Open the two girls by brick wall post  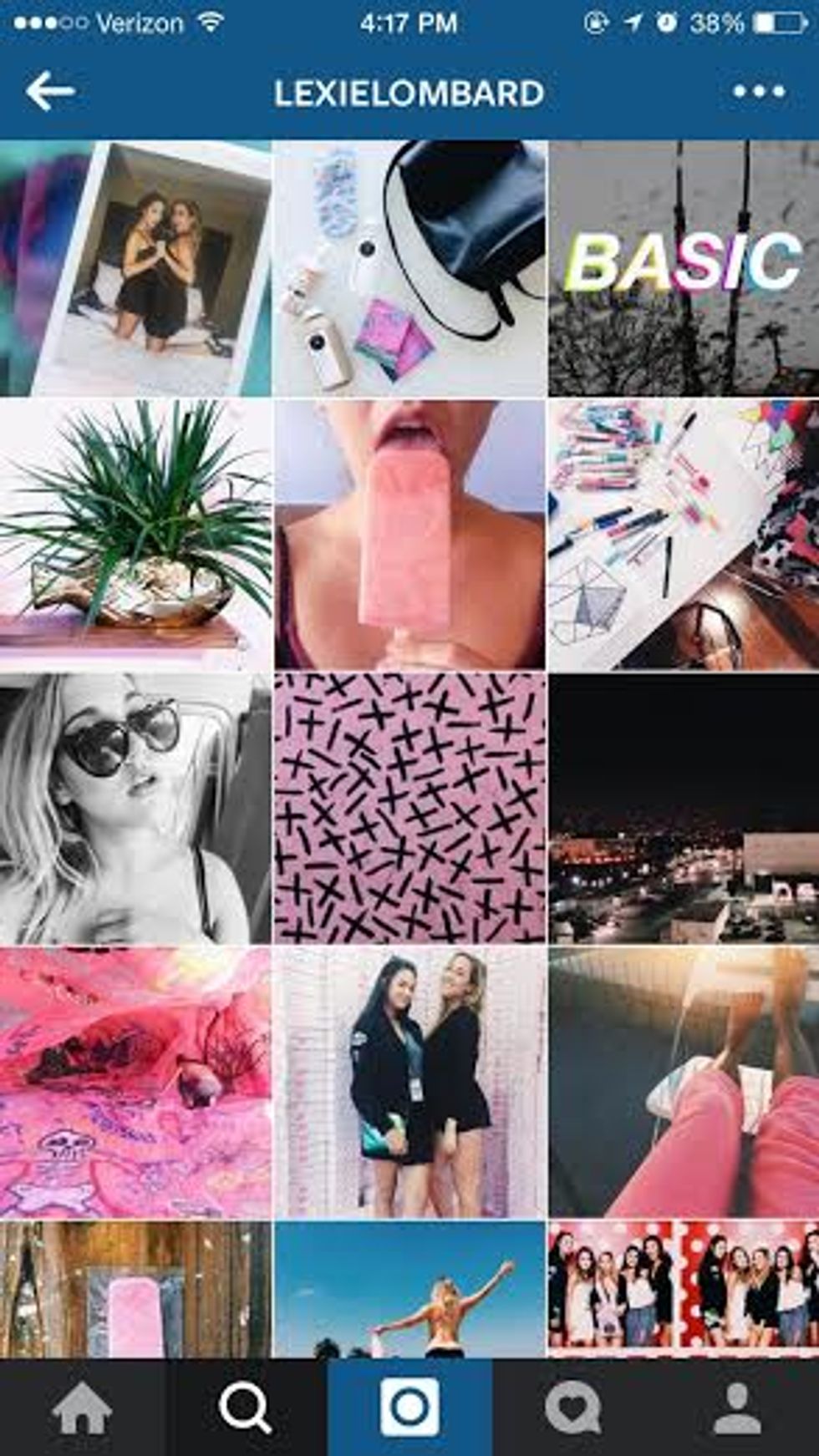(x=409, y=1082)
